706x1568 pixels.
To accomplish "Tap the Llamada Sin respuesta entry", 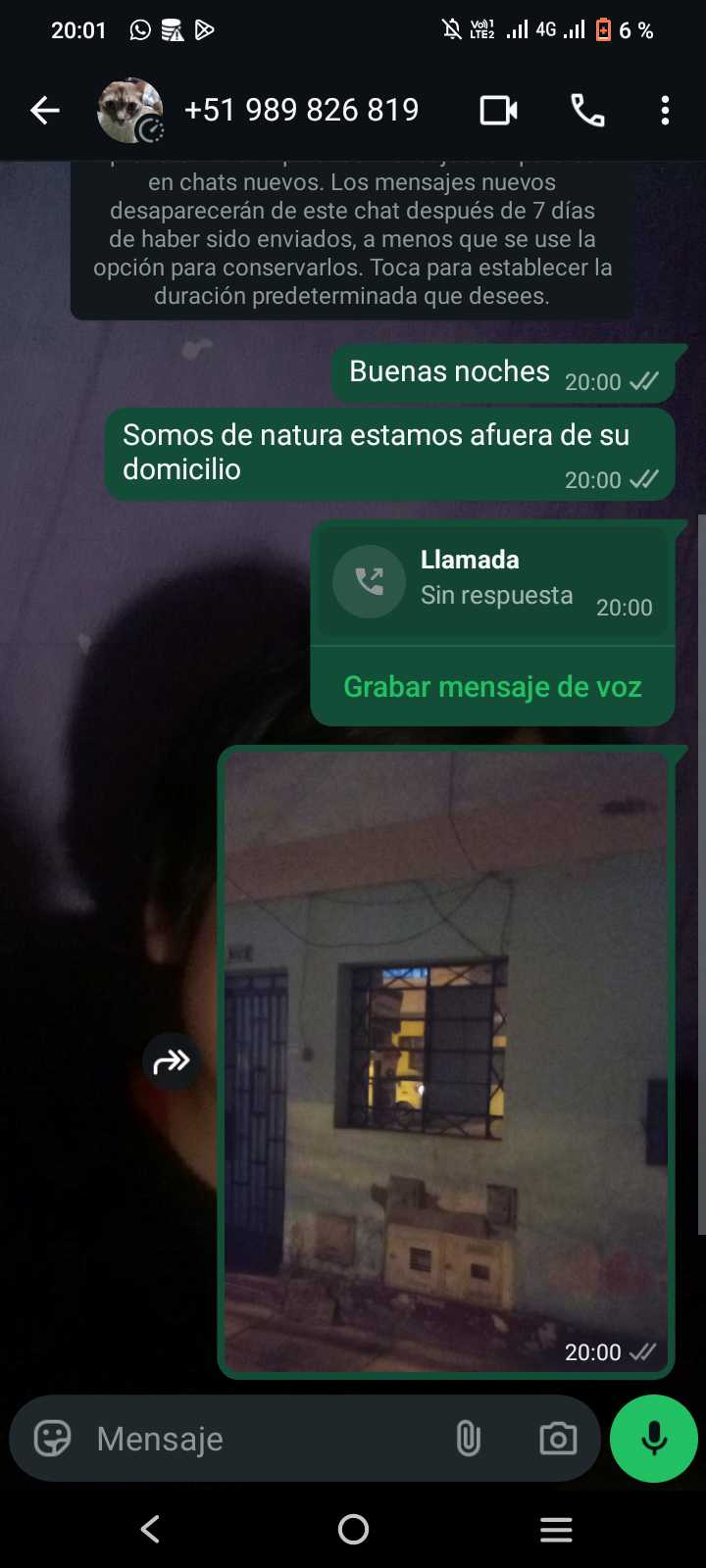I will pos(492,582).
